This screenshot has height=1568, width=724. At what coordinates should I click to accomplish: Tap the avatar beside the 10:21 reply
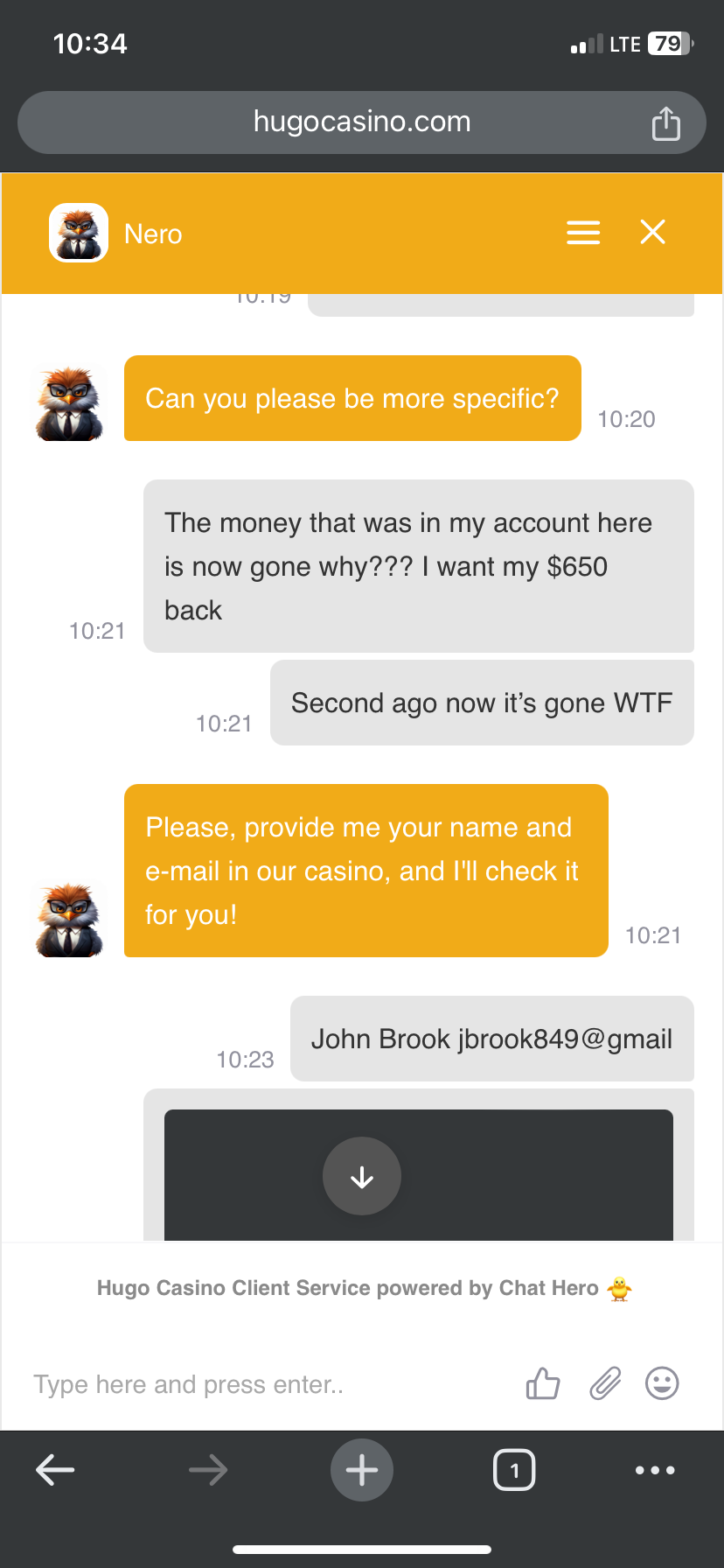pos(69,919)
